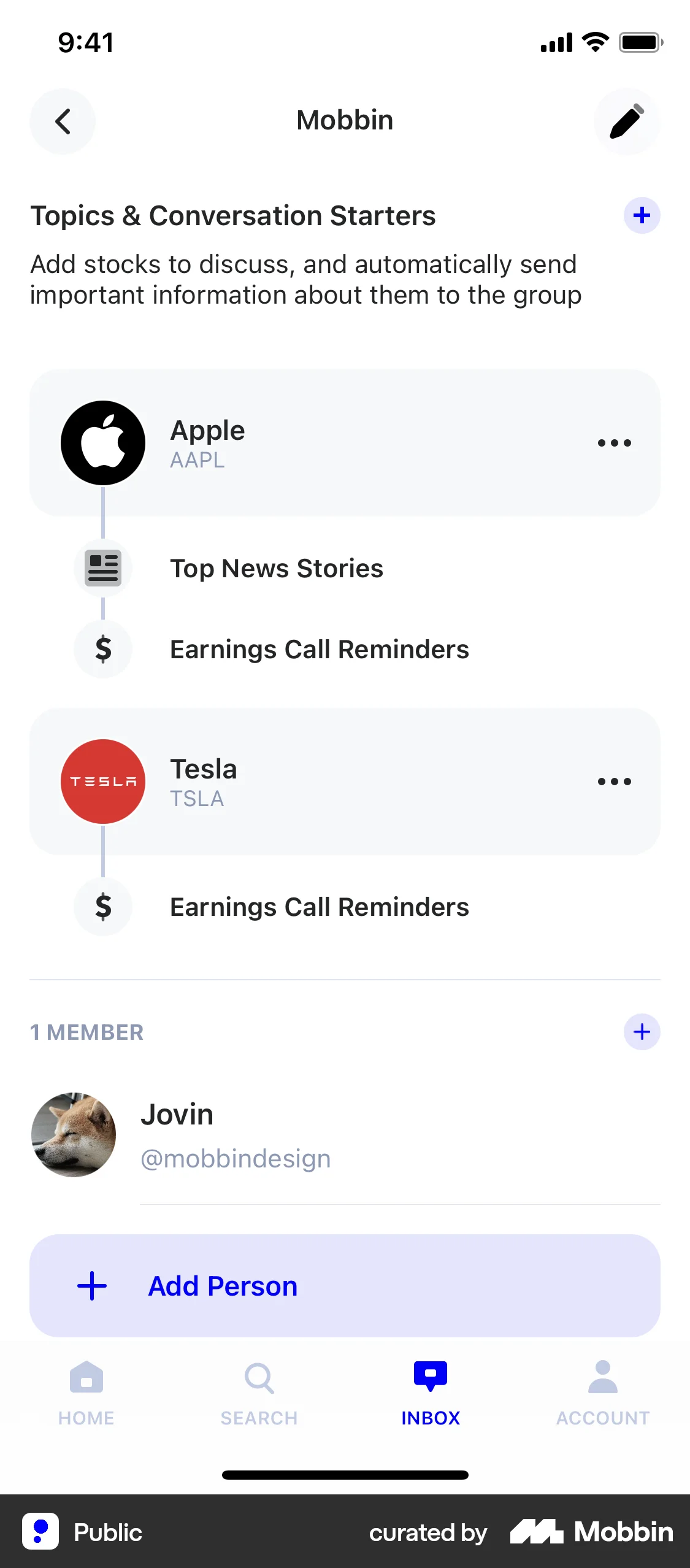Tap the plus next to 1 MEMBER
The width and height of the screenshot is (690, 1568).
point(641,1032)
